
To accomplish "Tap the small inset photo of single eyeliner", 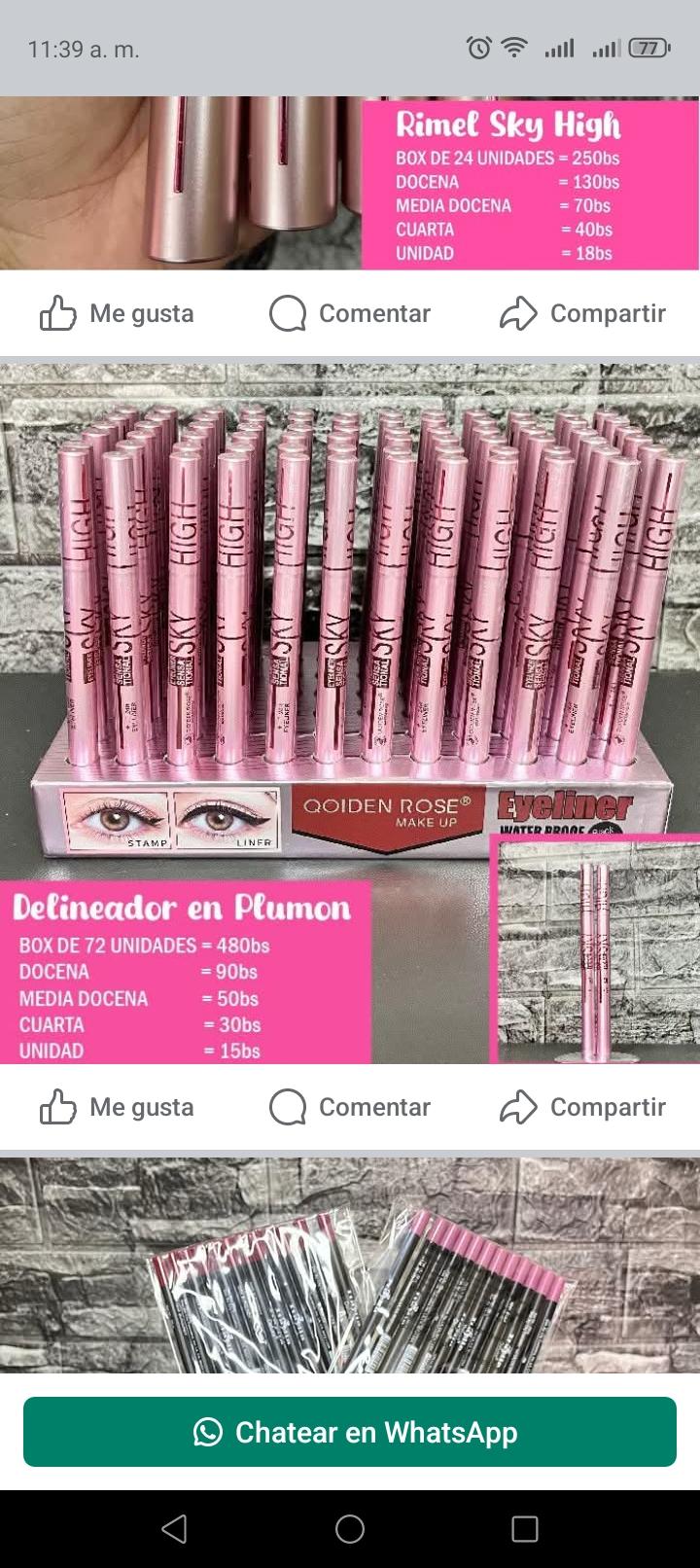I will point(593,948).
